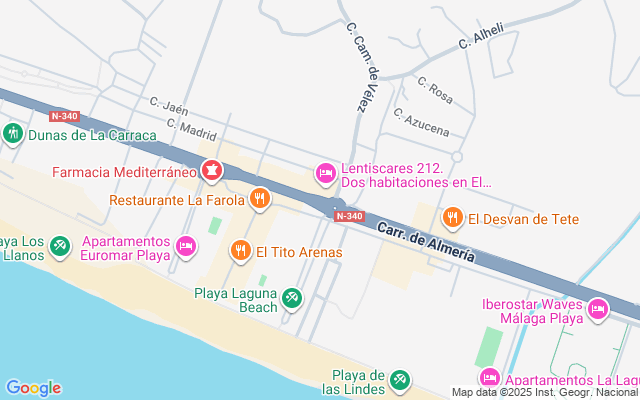The height and width of the screenshot is (400, 640).
Task: Select Restaurante La Farola pin
Action: [x=259, y=198]
